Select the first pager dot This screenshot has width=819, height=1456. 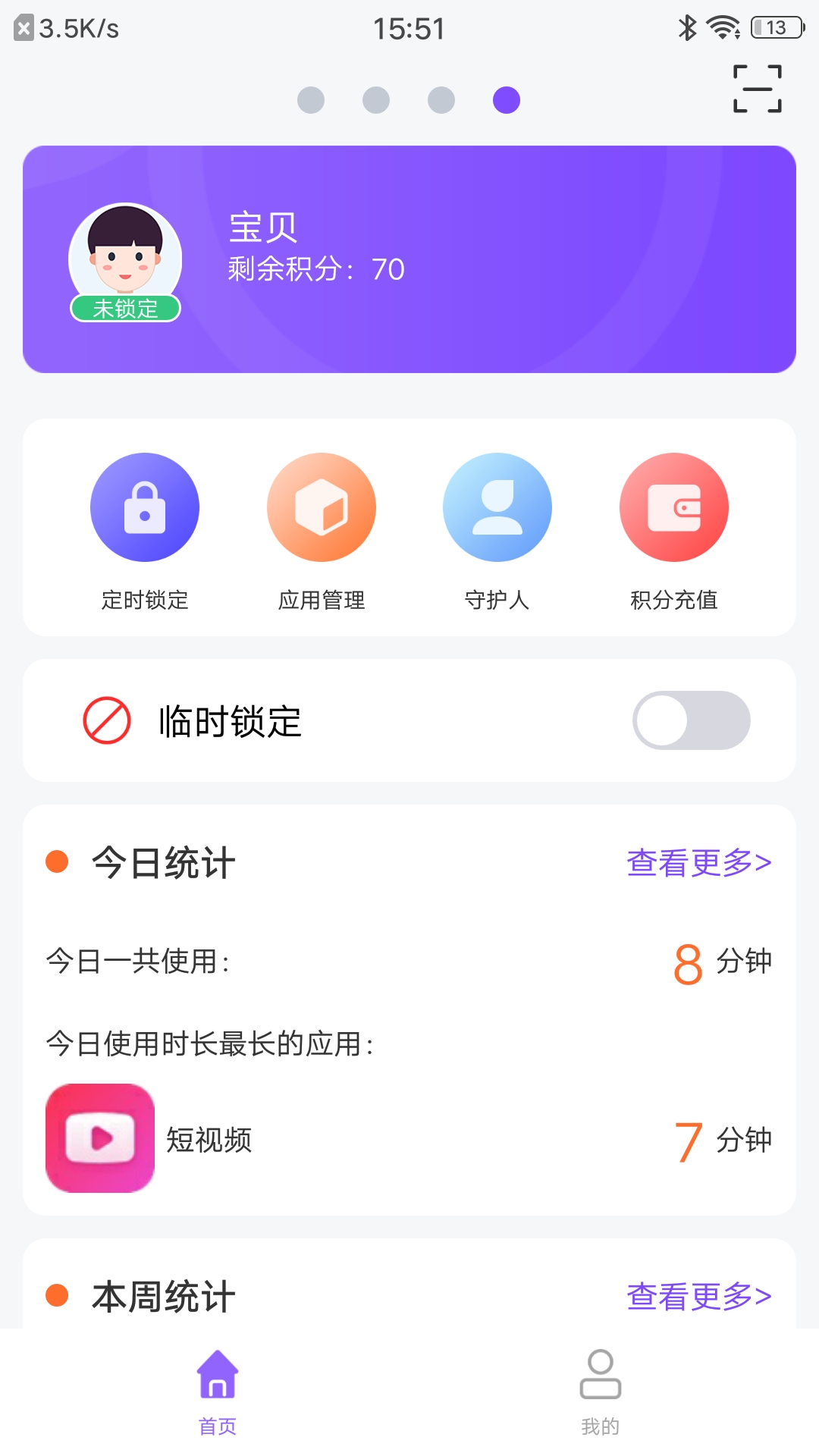pos(311,99)
